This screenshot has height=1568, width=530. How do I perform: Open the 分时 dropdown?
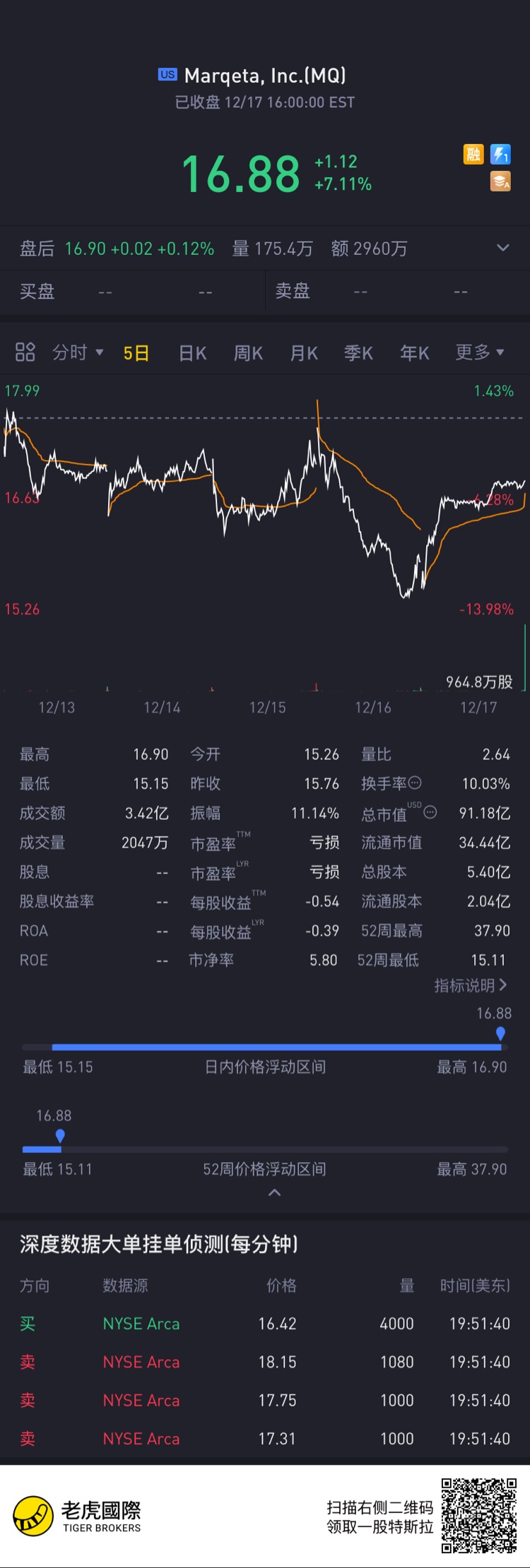click(x=78, y=352)
